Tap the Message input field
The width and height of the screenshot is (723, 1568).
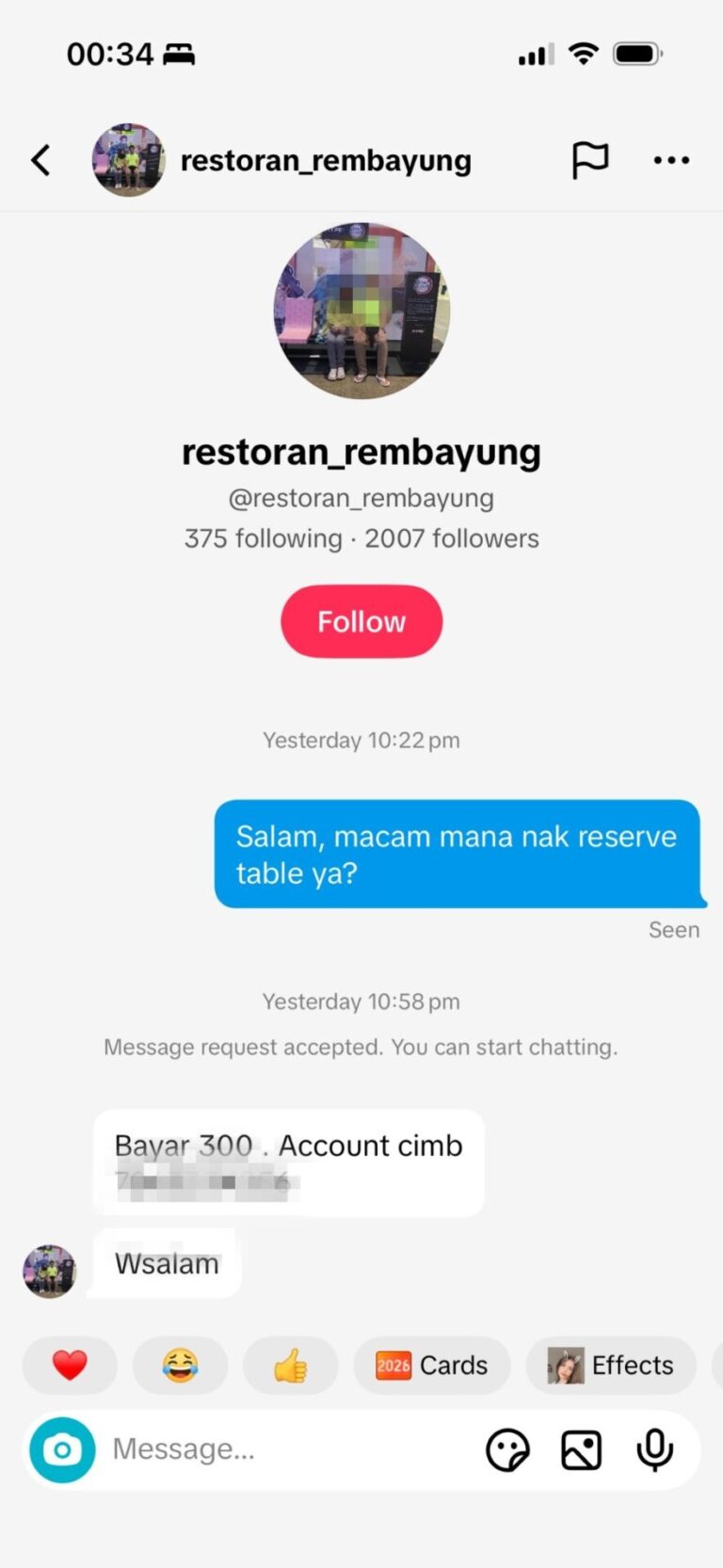[x=235, y=1450]
